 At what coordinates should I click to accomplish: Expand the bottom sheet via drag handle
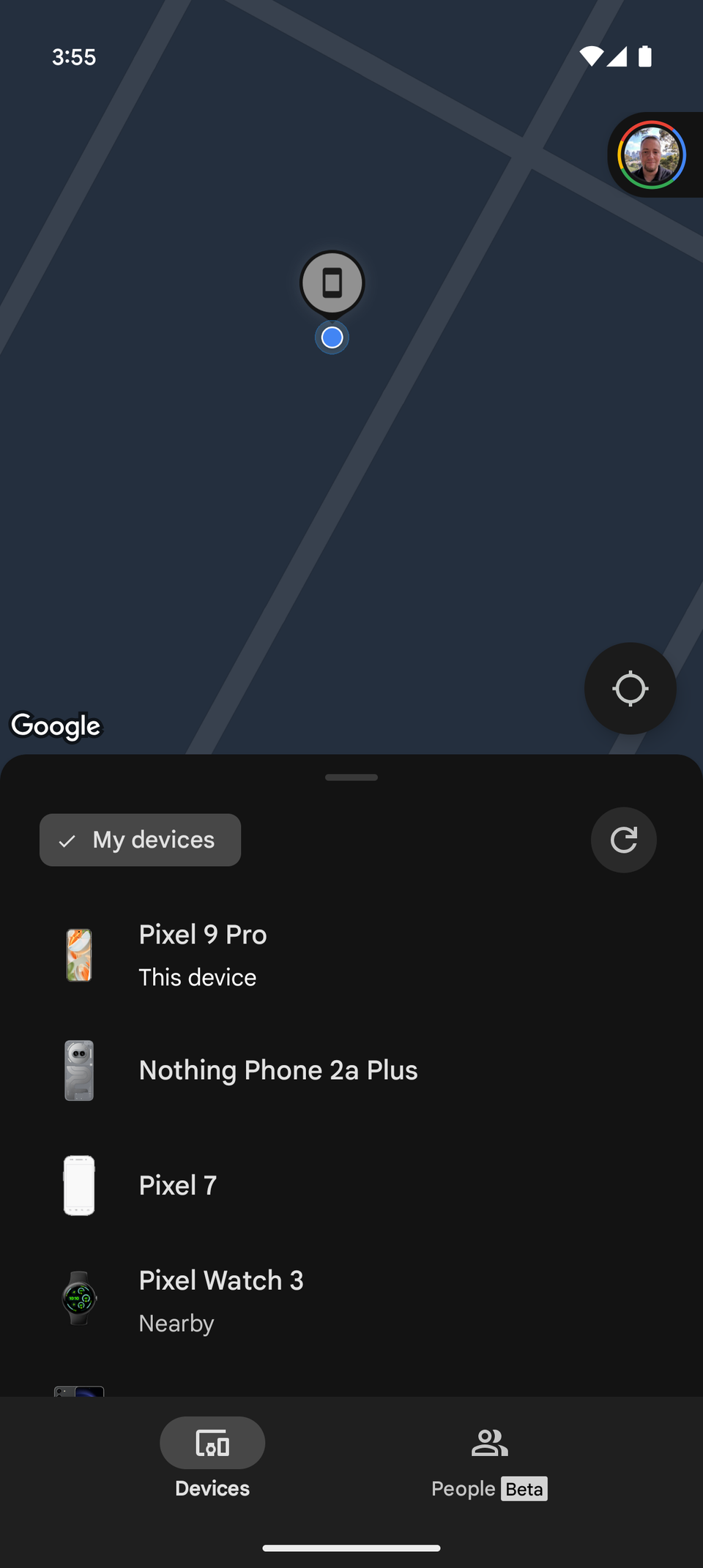[351, 777]
